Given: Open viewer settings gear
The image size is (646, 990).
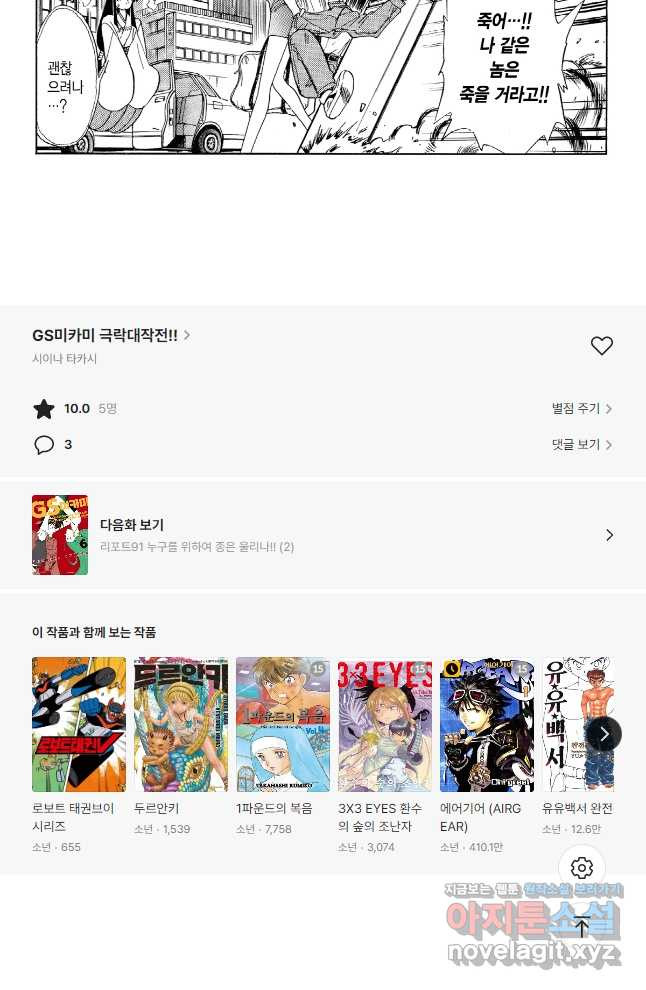Looking at the screenshot, I should 582,868.
